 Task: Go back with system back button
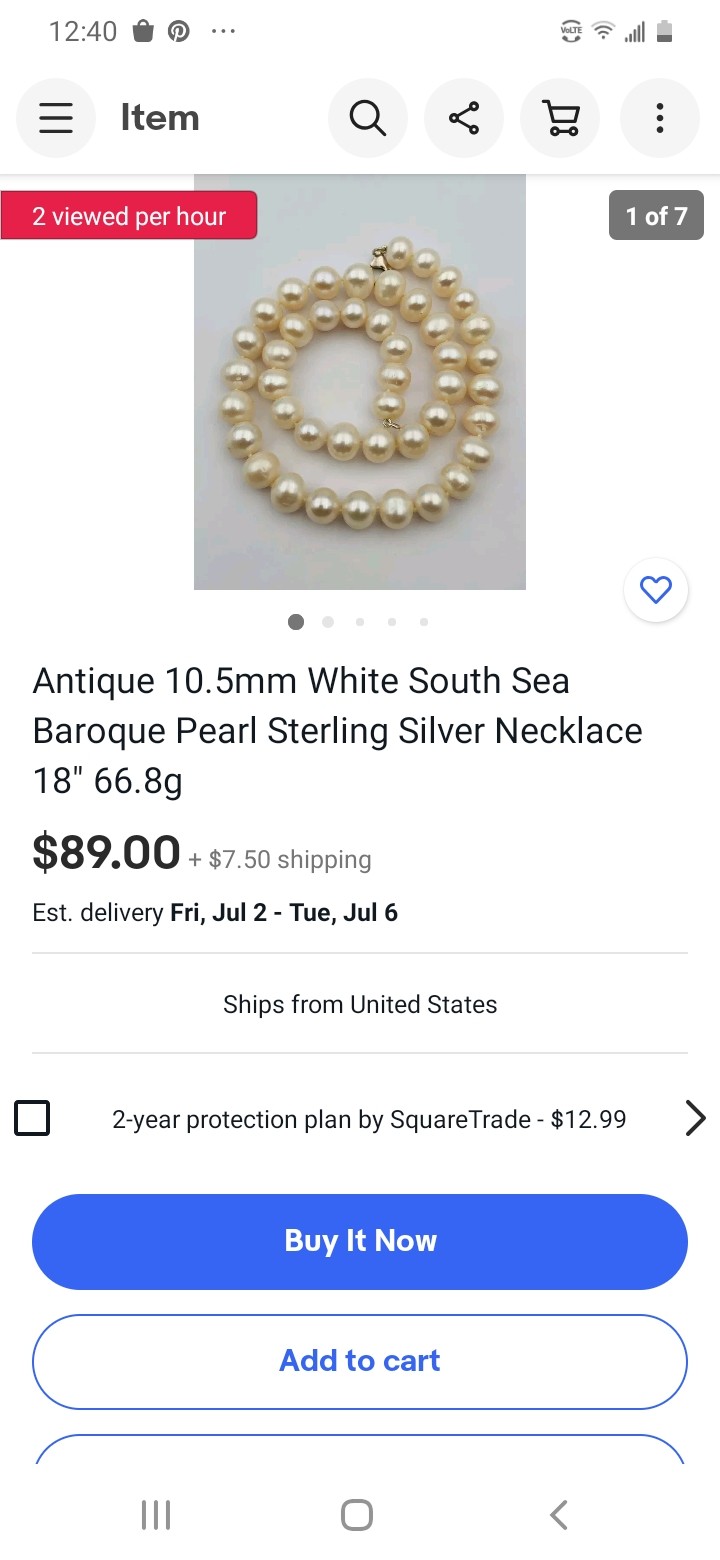click(x=559, y=1514)
